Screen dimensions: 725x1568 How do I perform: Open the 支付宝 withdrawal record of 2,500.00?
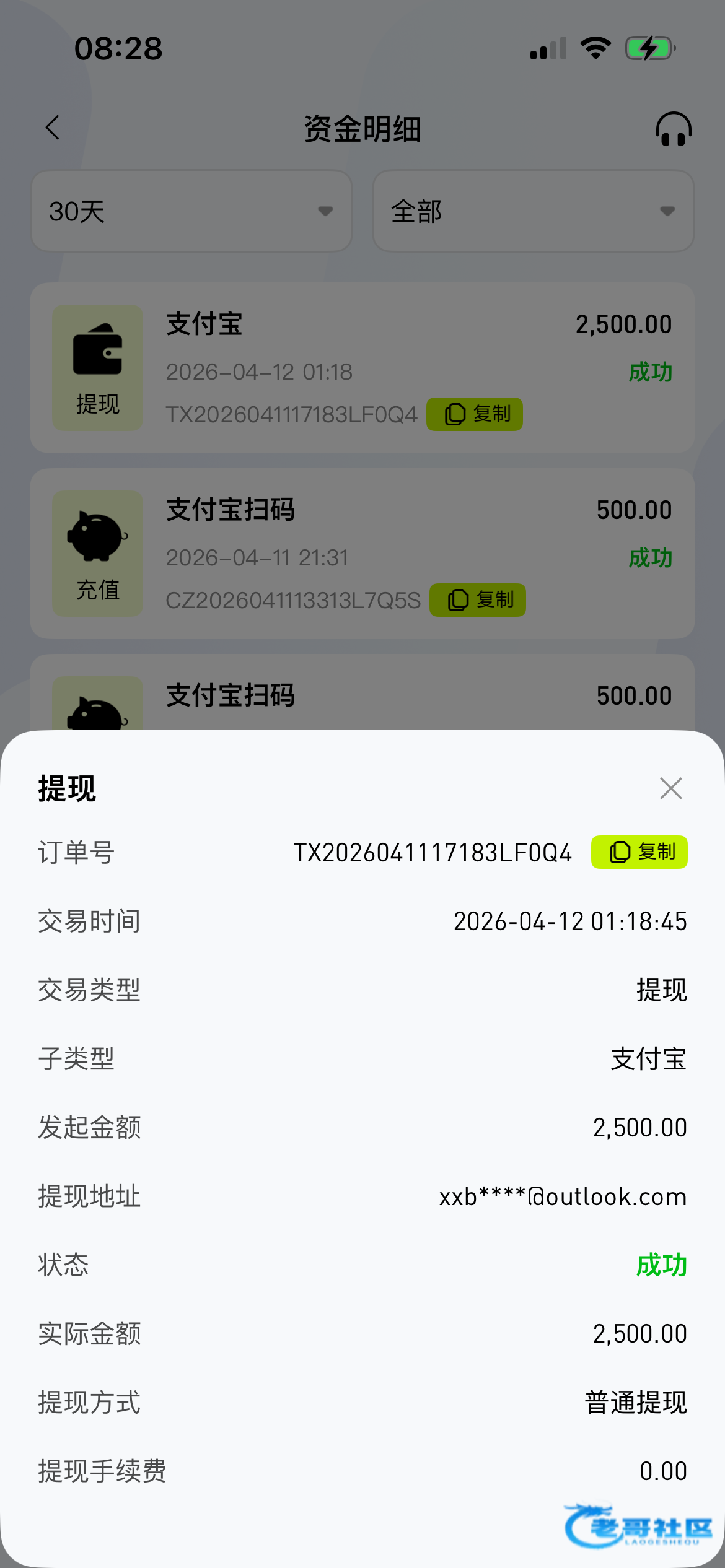[x=362, y=368]
